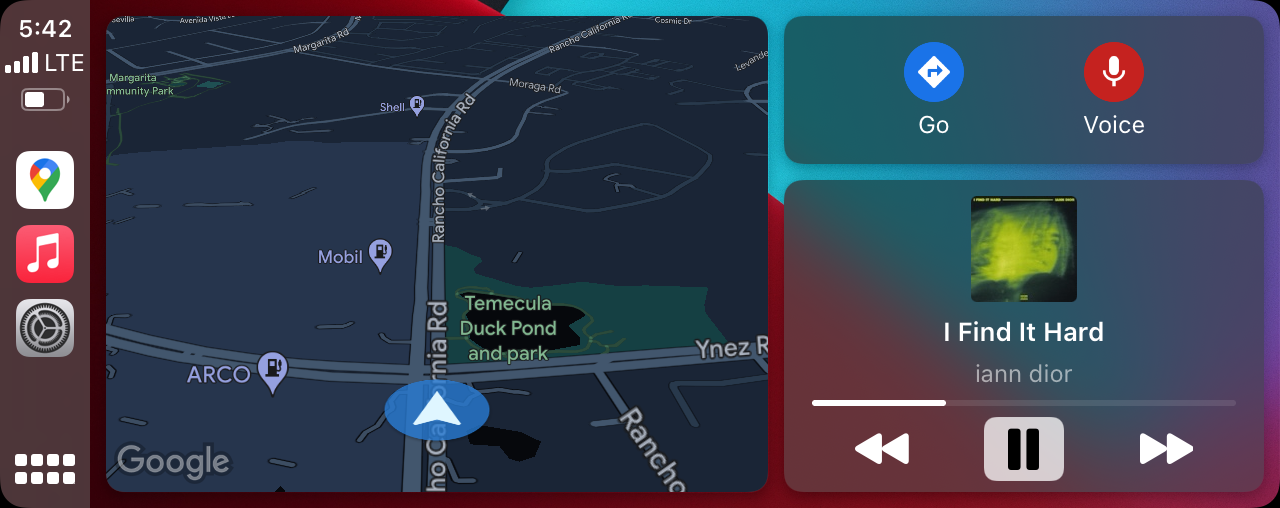Select the ARCO gas station pin

tap(273, 371)
